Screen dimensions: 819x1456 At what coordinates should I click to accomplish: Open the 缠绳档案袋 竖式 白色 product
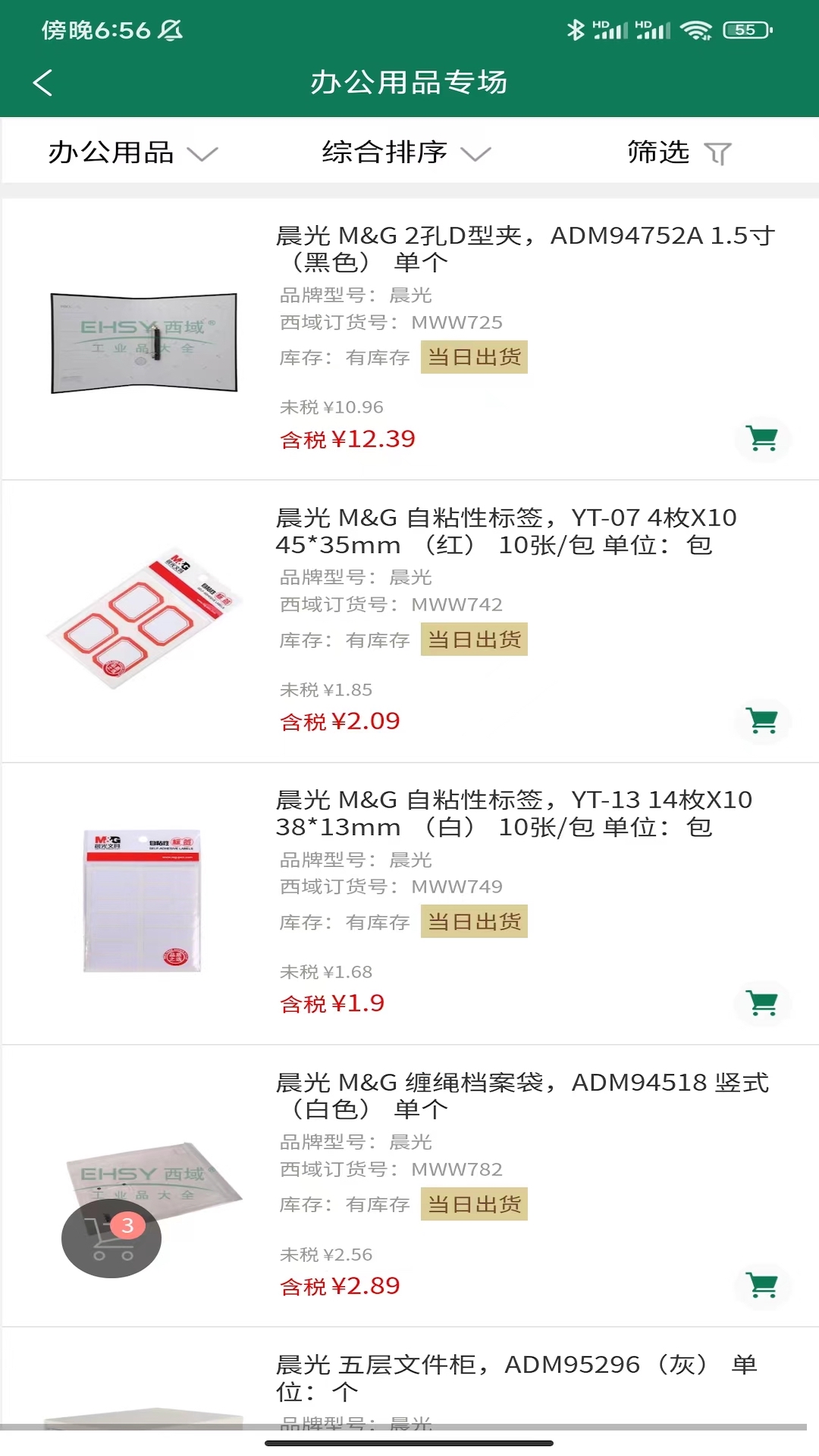(x=522, y=1095)
